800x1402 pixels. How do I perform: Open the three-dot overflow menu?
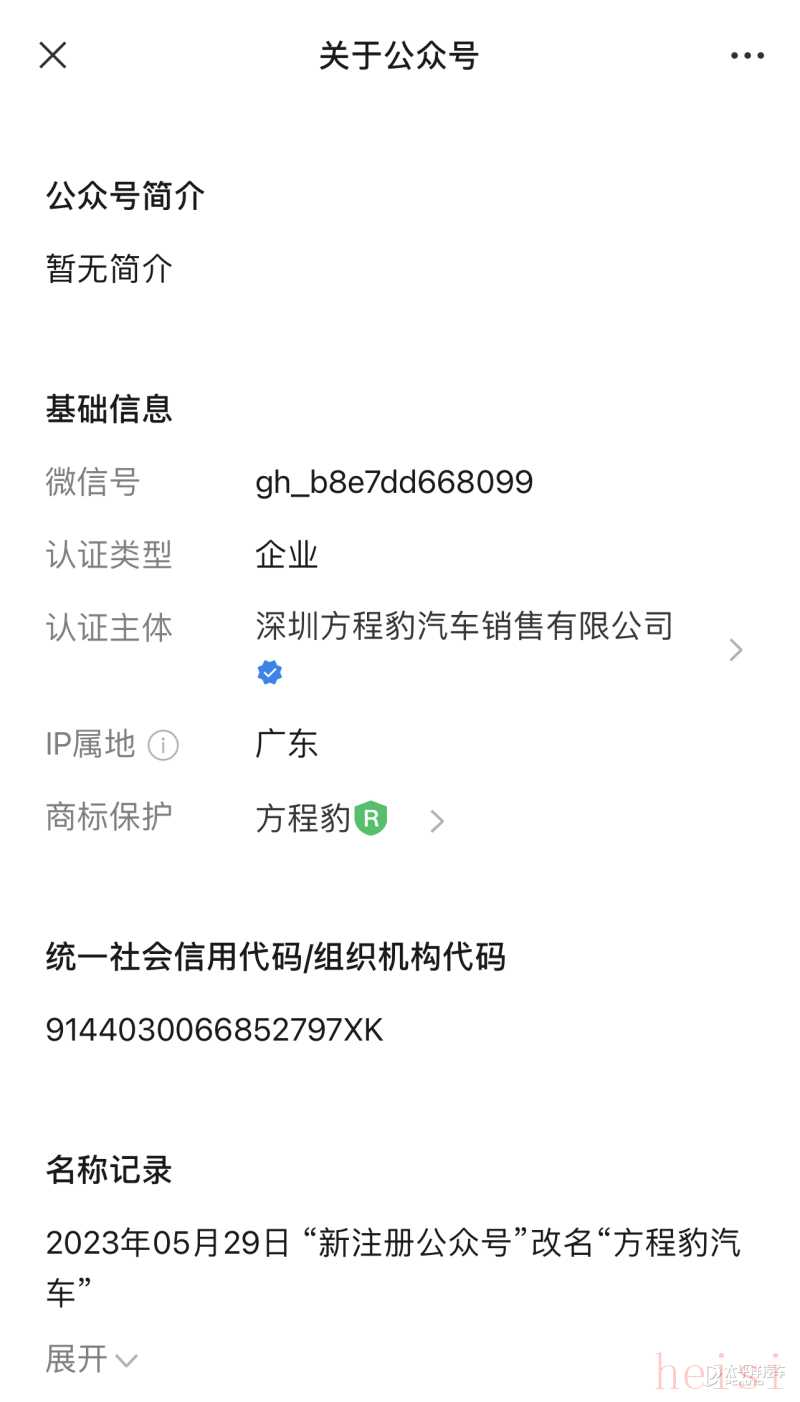(x=747, y=56)
